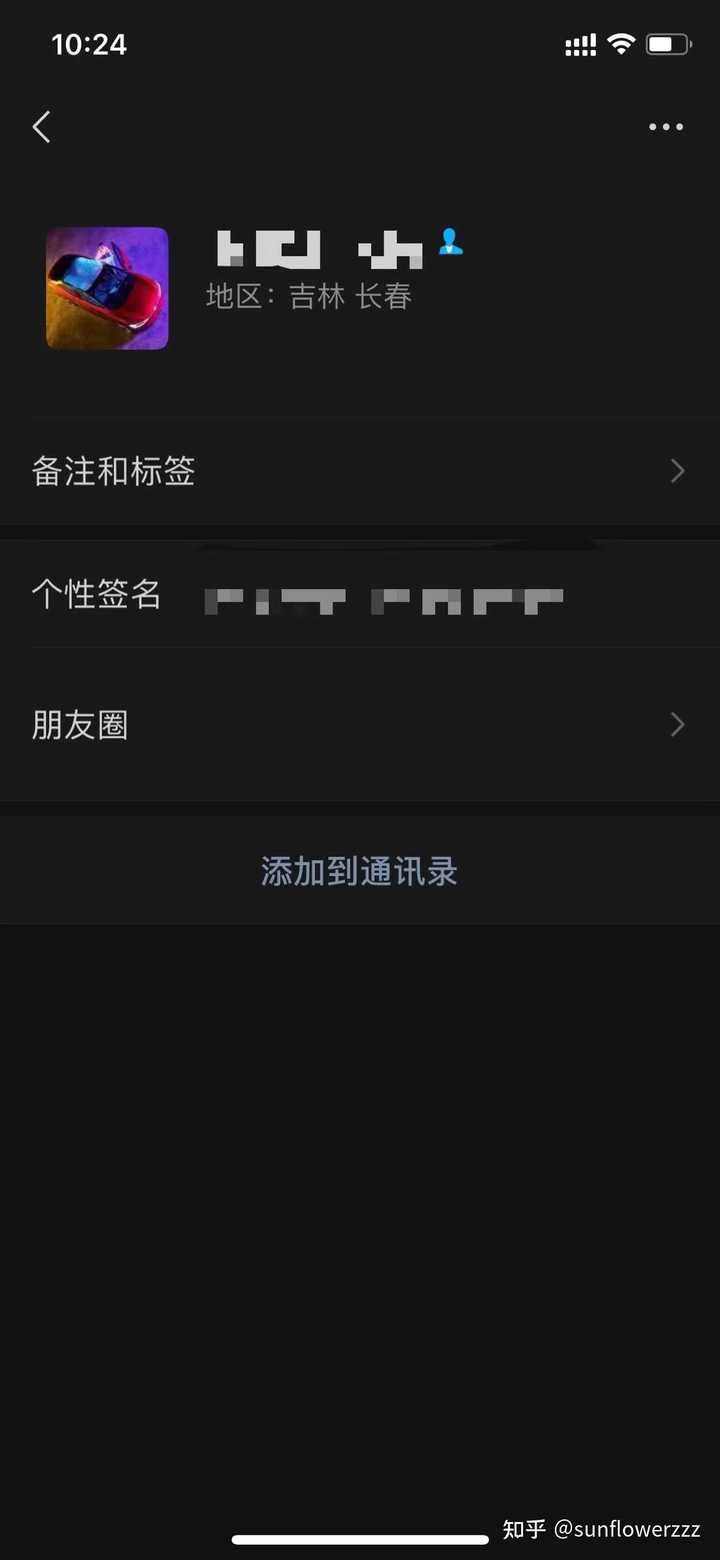This screenshot has height=1560, width=720.
Task: Tap 添加到通讯录 to add contact
Action: click(360, 871)
